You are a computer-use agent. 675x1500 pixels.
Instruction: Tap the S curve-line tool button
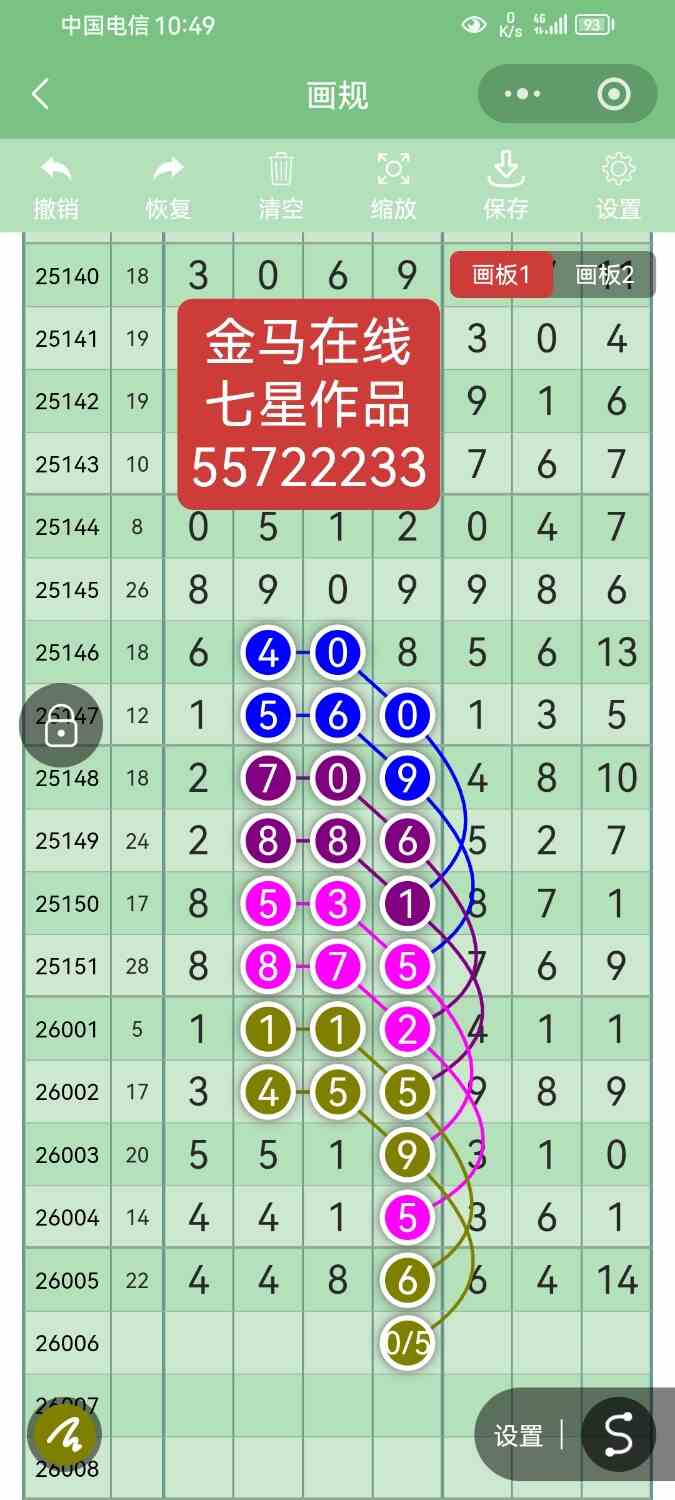[618, 1435]
